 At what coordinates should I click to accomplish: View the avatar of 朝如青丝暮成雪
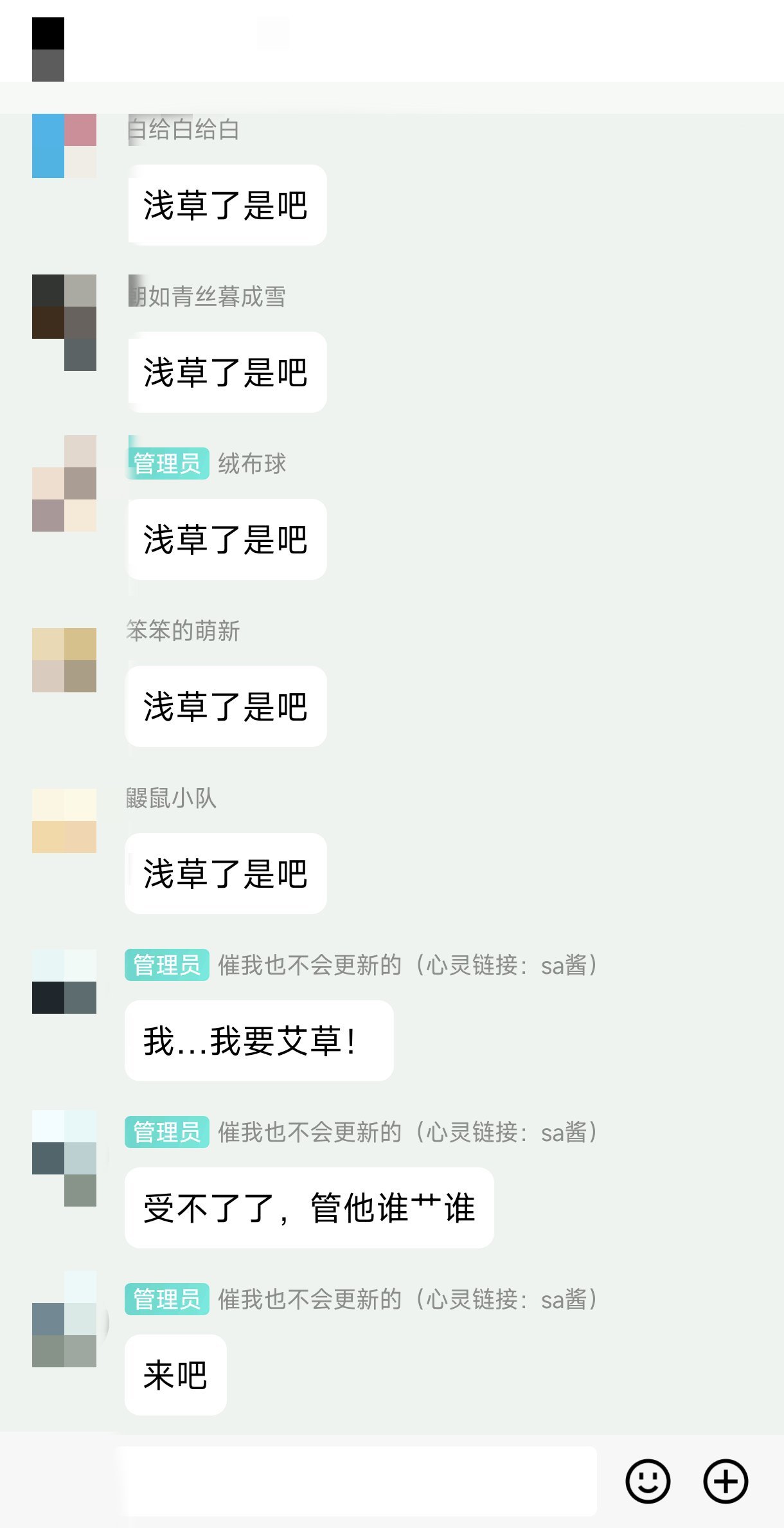[64, 321]
